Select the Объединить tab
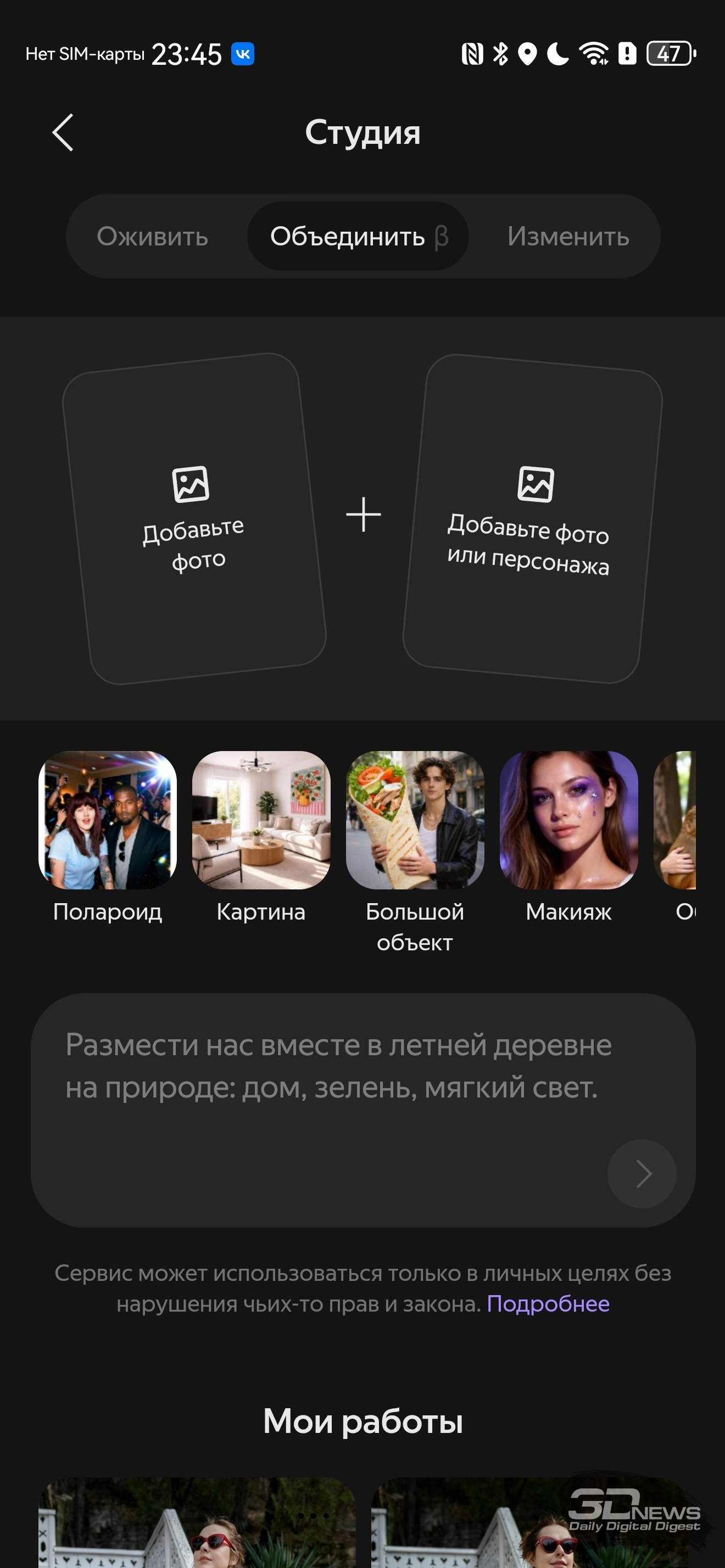Viewport: 725px width, 1568px height. 358,236
